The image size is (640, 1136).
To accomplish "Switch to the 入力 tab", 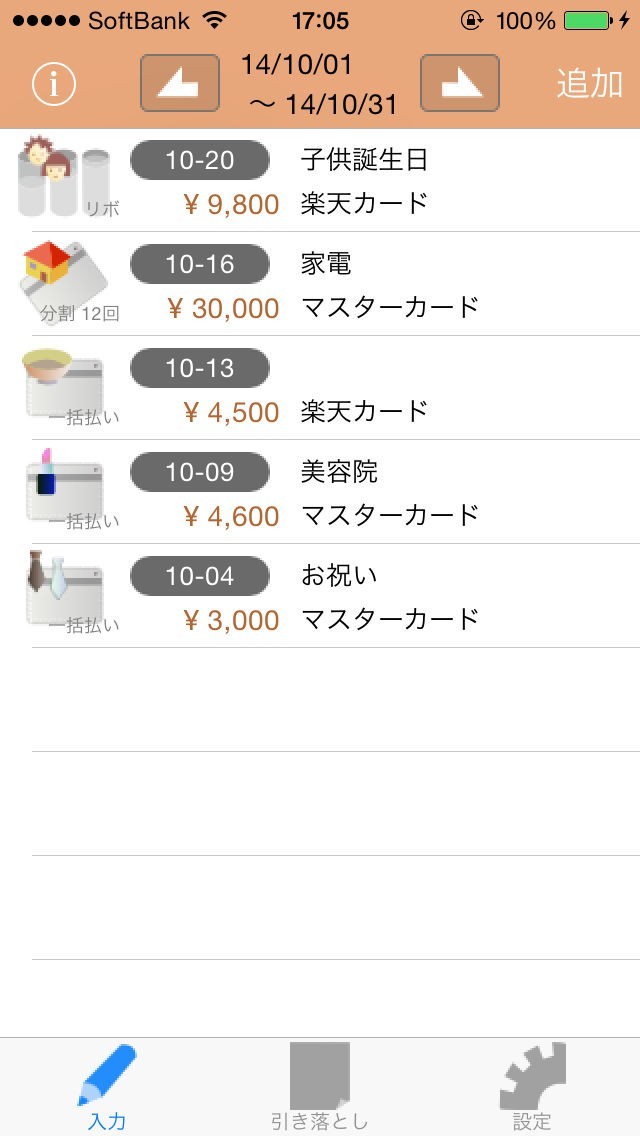I will click(x=107, y=1087).
